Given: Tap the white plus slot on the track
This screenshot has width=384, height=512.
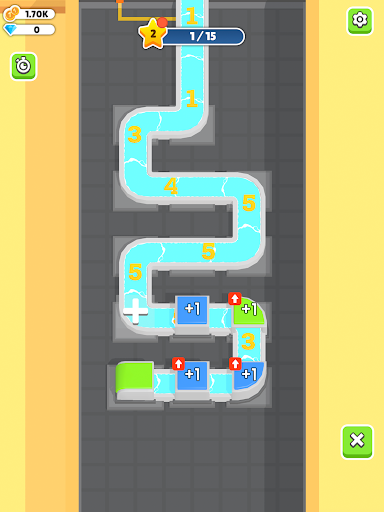Looking at the screenshot, I should (x=135, y=311).
